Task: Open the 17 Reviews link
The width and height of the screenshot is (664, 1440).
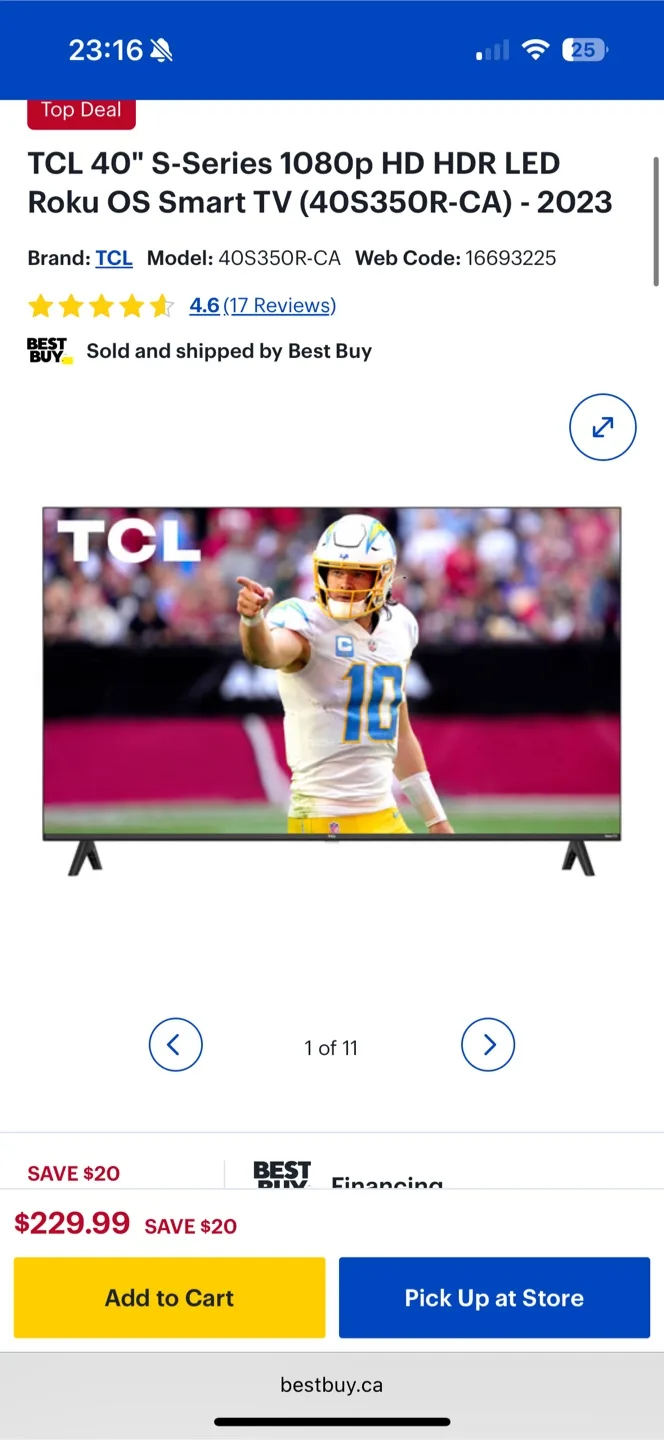Action: click(x=279, y=305)
